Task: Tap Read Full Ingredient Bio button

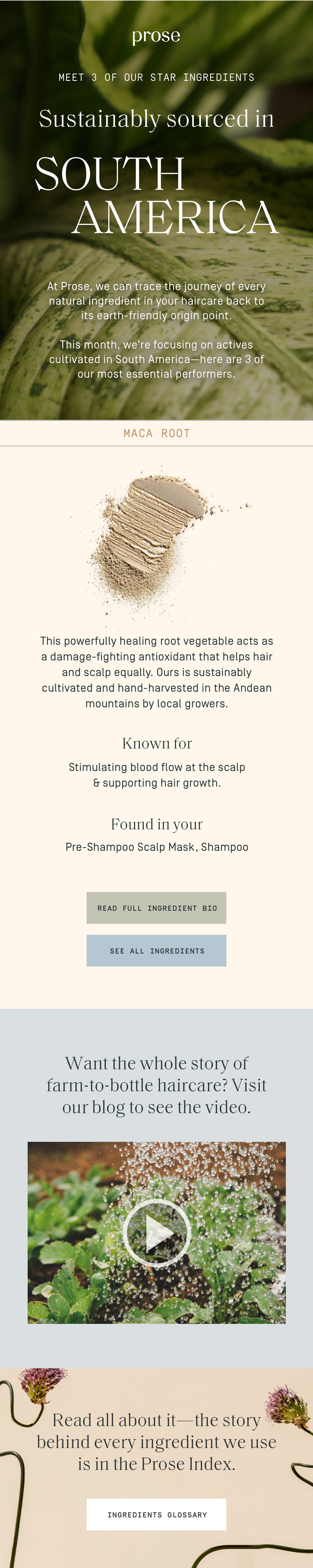Action: tap(156, 908)
